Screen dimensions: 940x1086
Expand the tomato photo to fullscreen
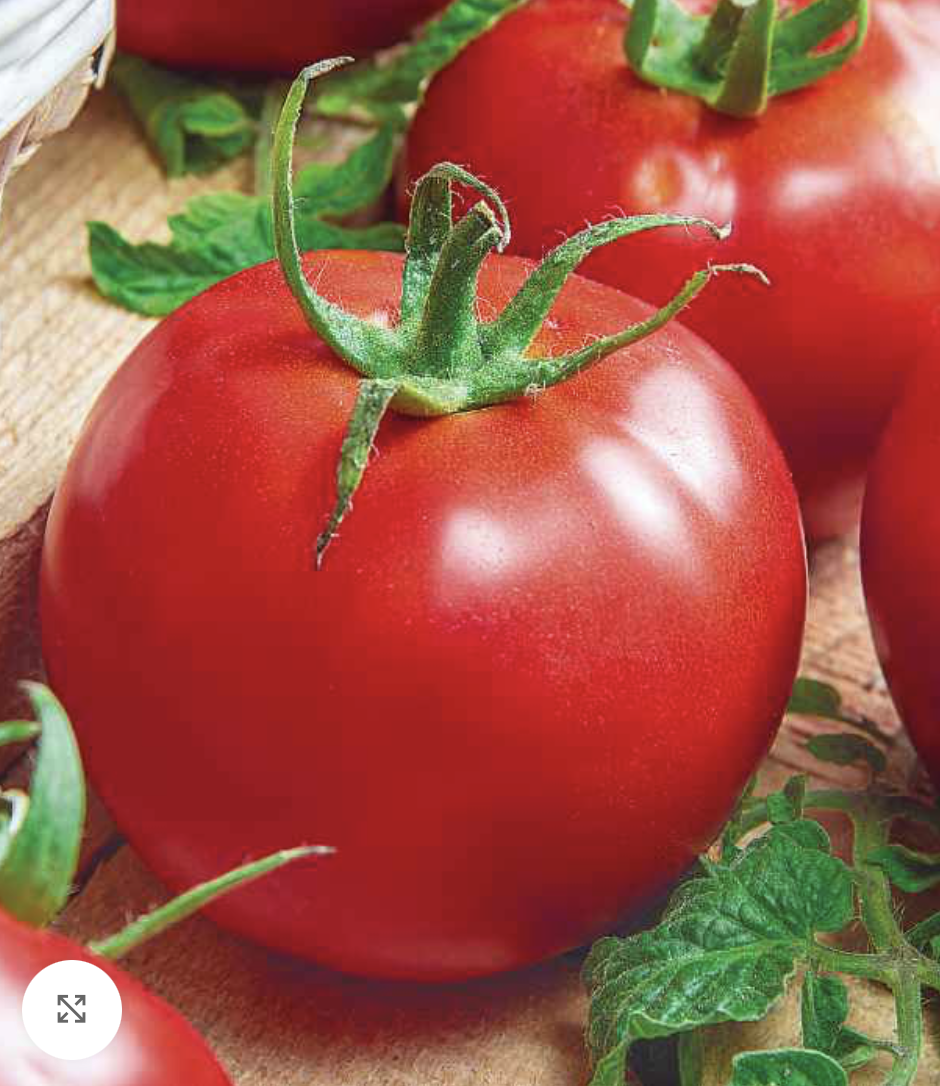tap(72, 1009)
